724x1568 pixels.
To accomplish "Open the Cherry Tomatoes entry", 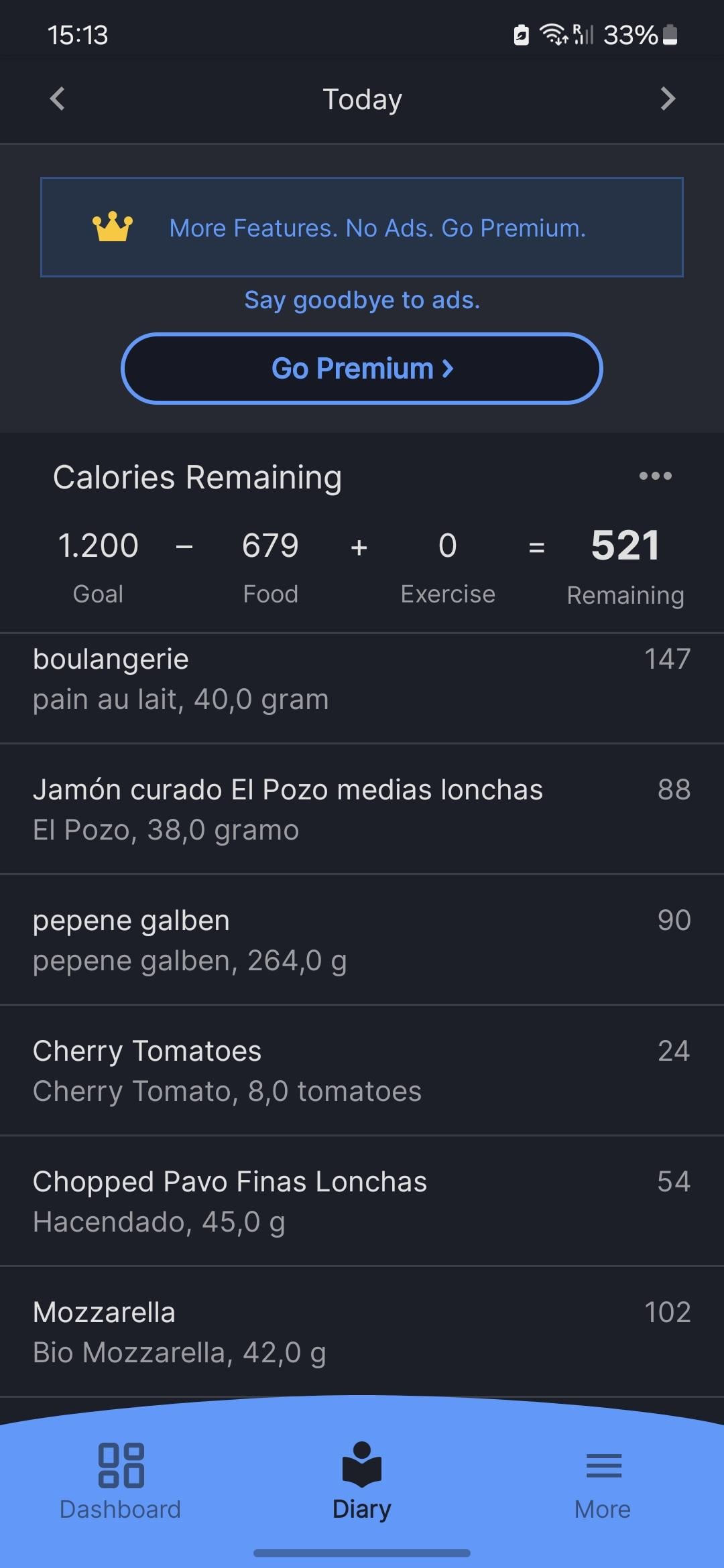I will [x=362, y=1070].
